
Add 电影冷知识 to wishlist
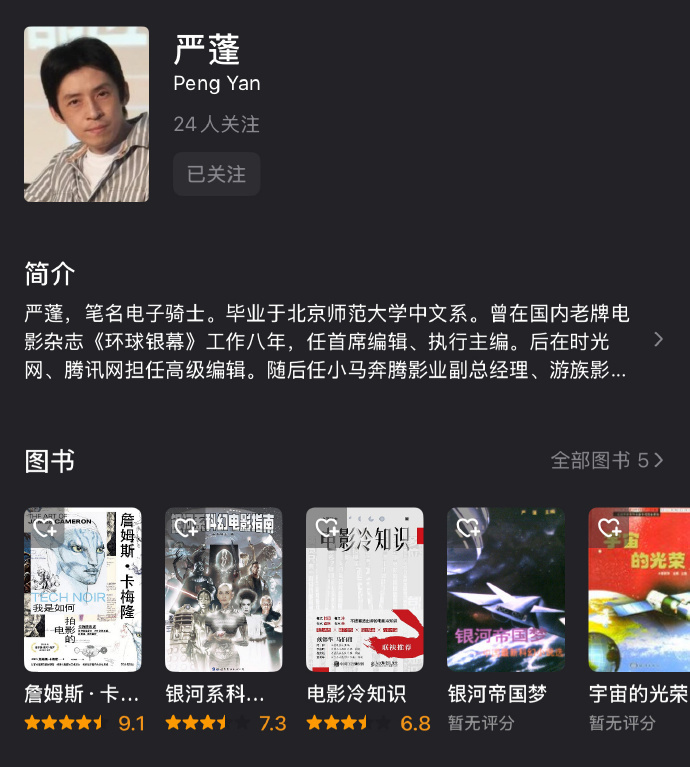click(x=326, y=527)
